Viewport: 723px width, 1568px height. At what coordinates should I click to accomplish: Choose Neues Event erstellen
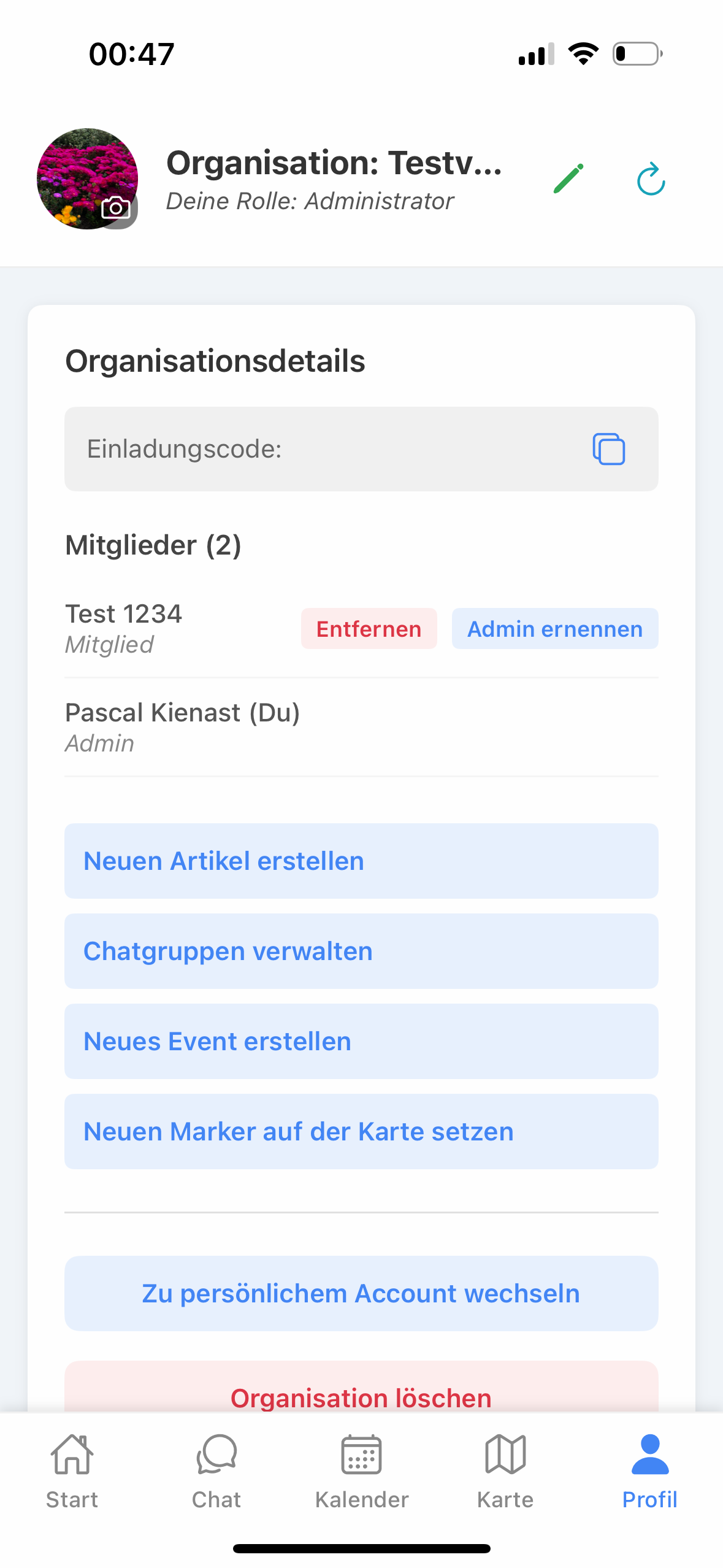(x=361, y=1041)
